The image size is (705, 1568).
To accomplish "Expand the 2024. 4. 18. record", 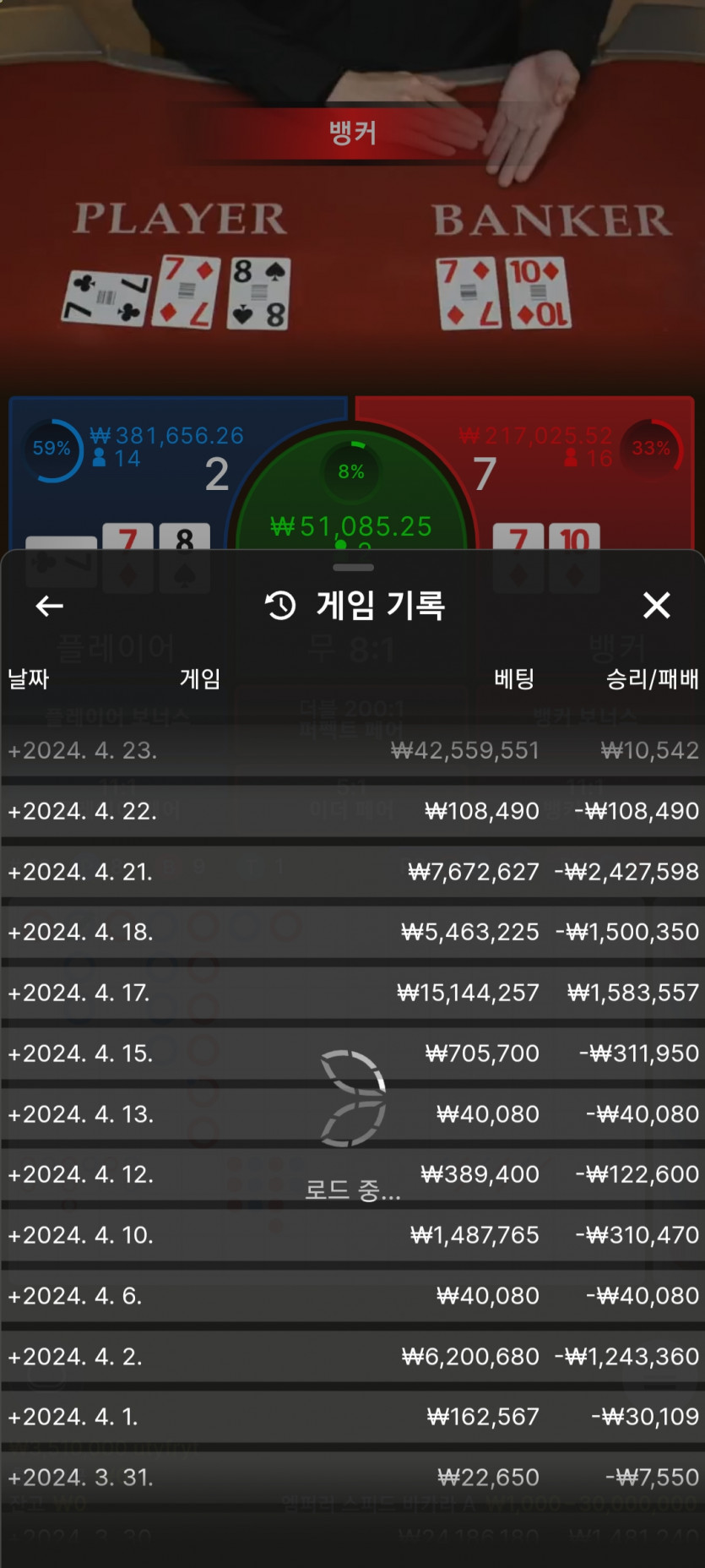I will (x=81, y=932).
